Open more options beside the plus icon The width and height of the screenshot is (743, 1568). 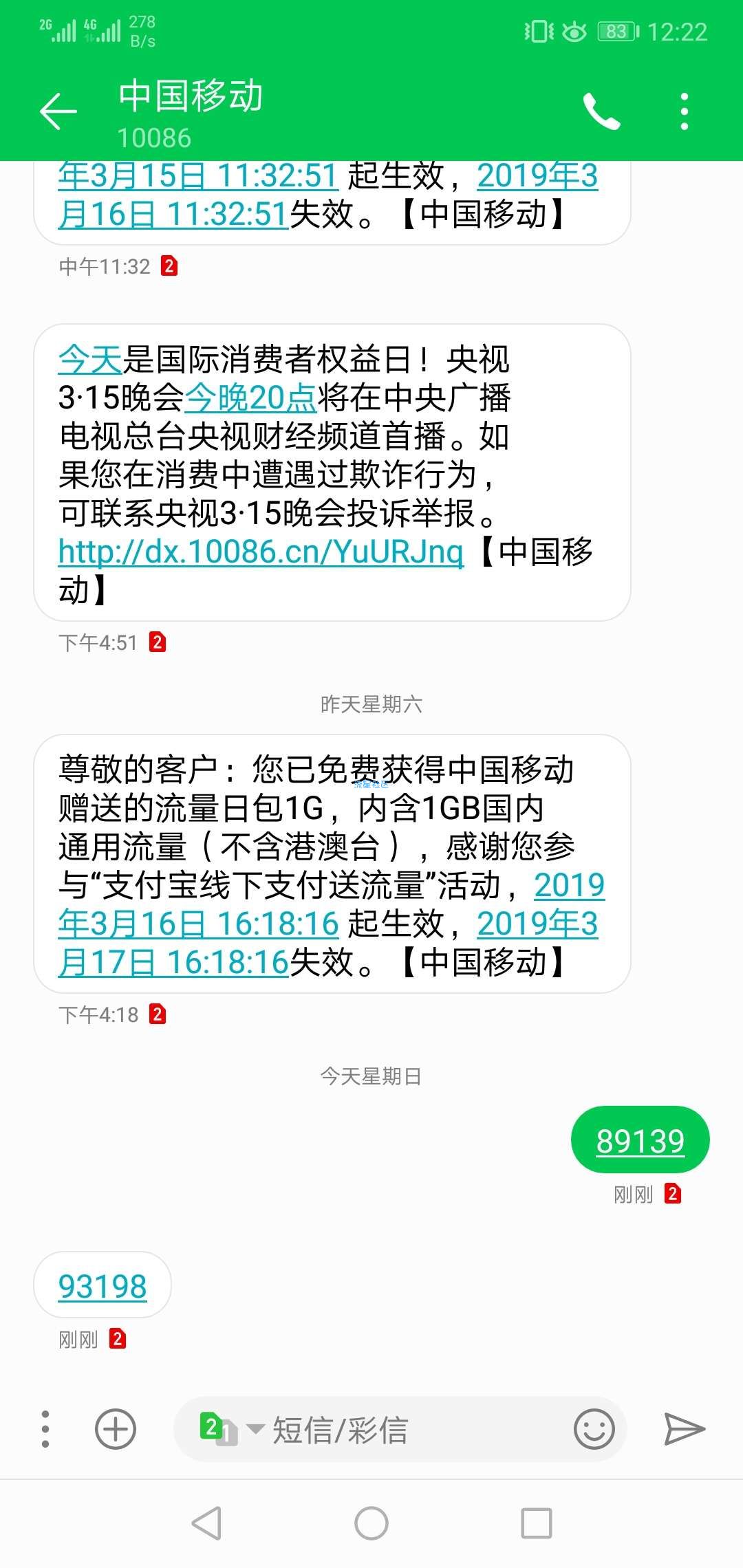tap(45, 1429)
